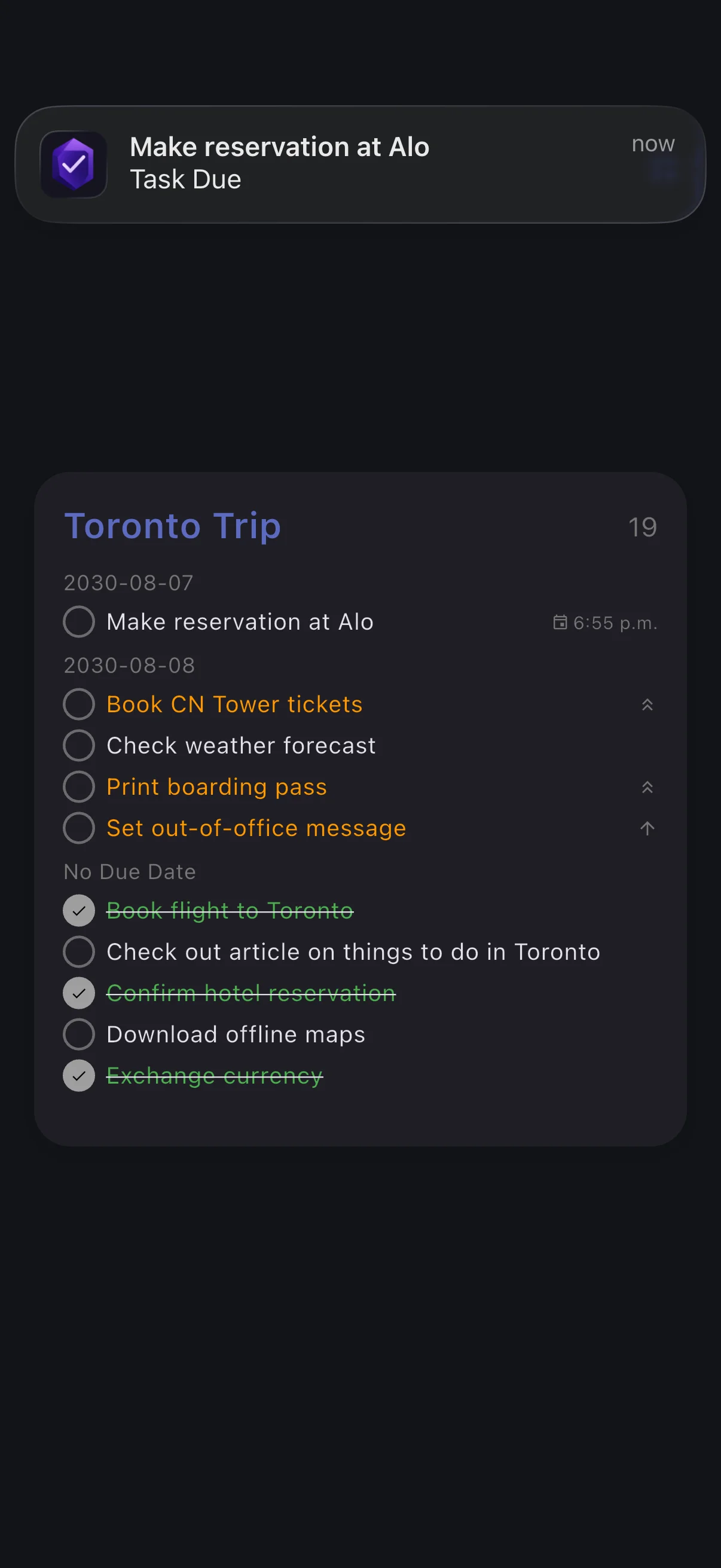Collapse the 2030-08-08 date section
Image resolution: width=721 pixels, height=1568 pixels.
pos(129,665)
